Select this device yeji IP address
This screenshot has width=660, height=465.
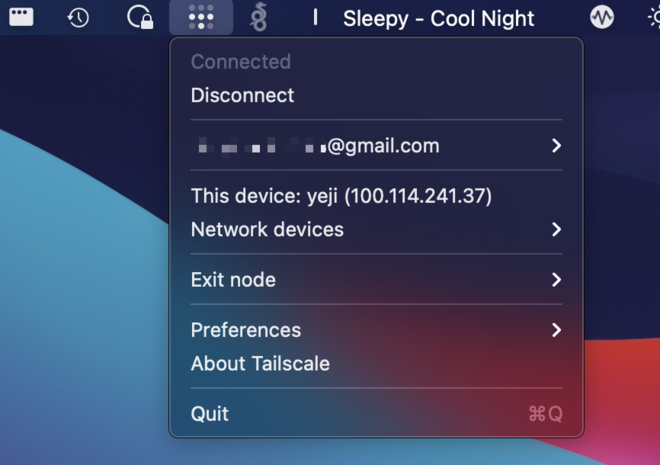pyautogui.click(x=340, y=196)
